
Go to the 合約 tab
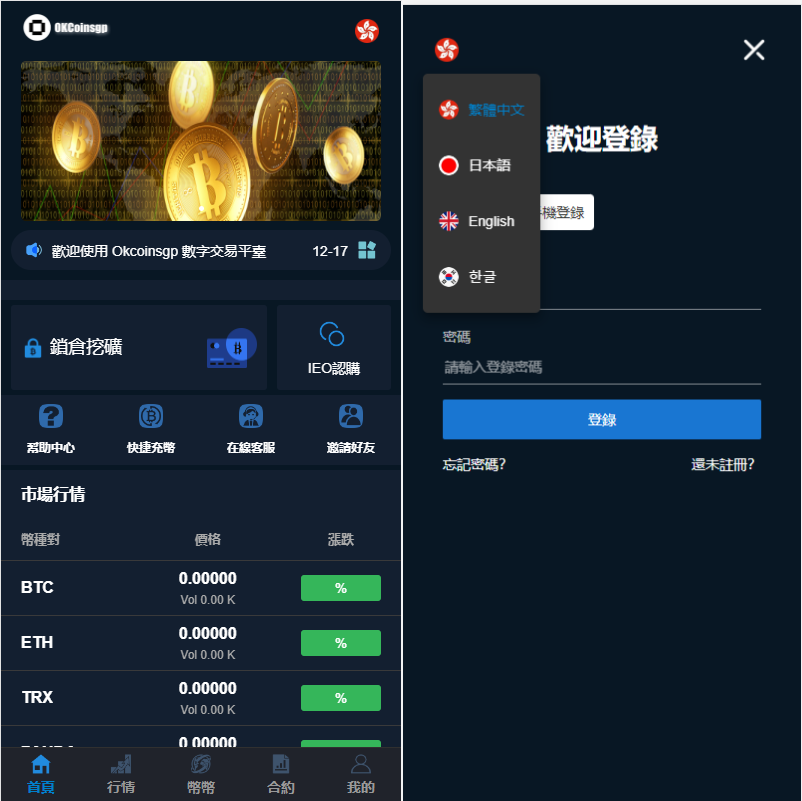click(281, 774)
